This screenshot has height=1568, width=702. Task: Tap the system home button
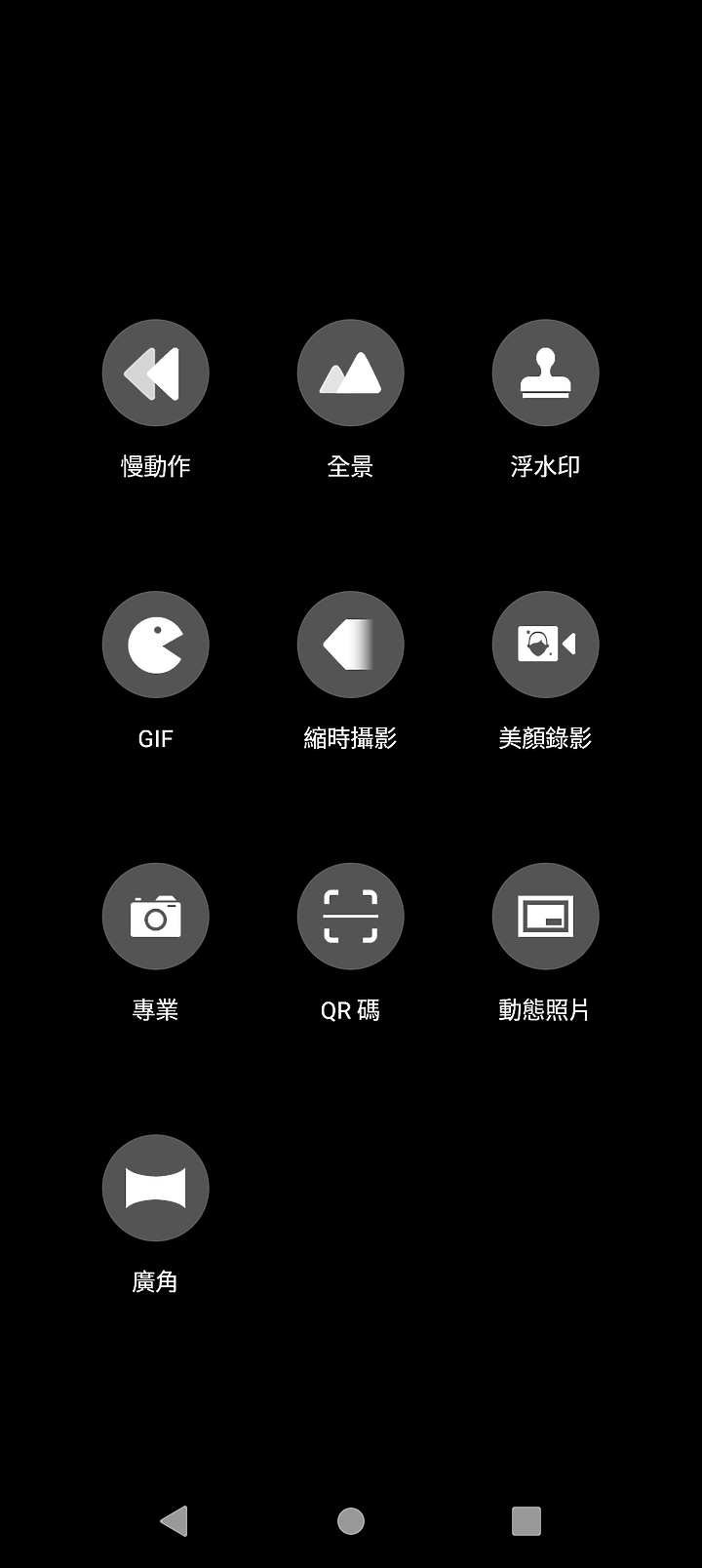point(351,1520)
